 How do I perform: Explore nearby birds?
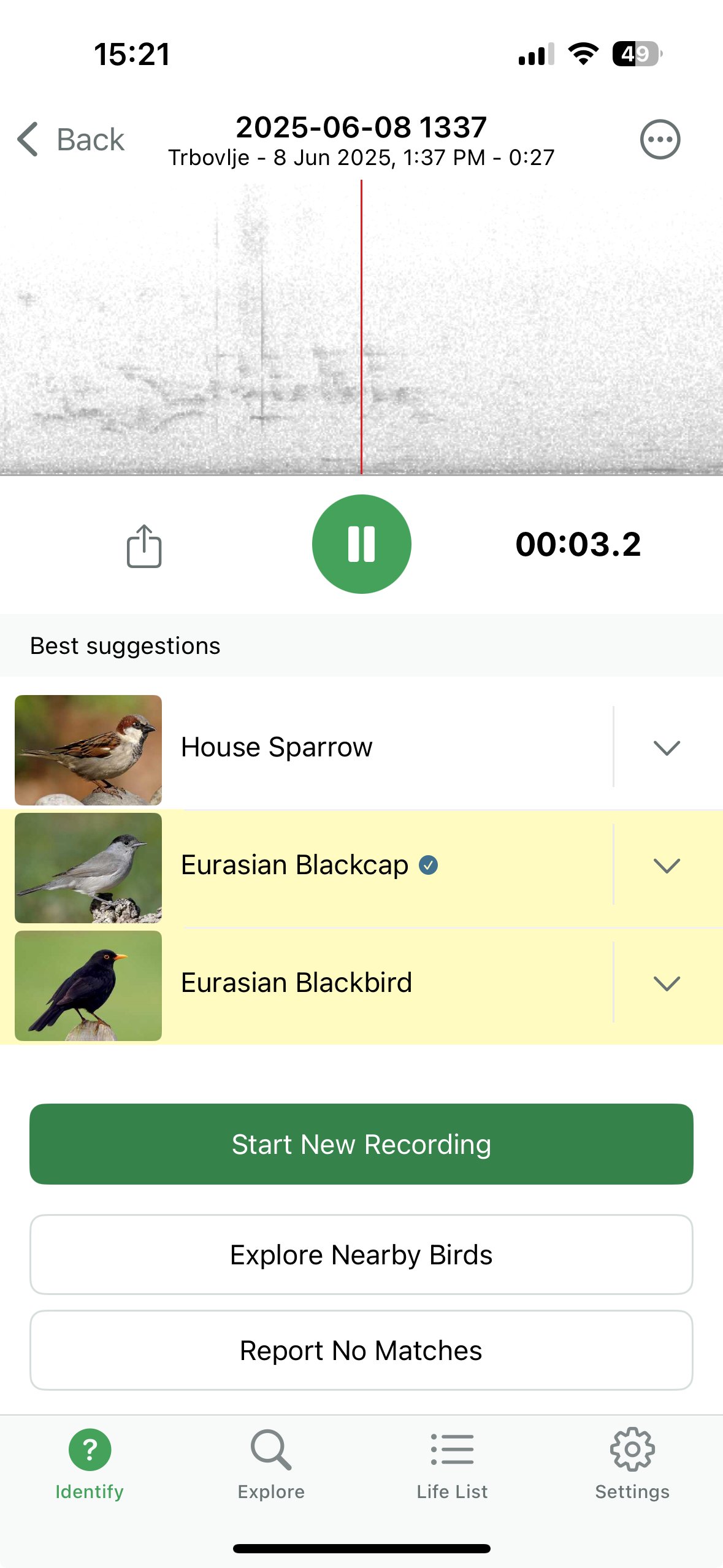point(361,1255)
